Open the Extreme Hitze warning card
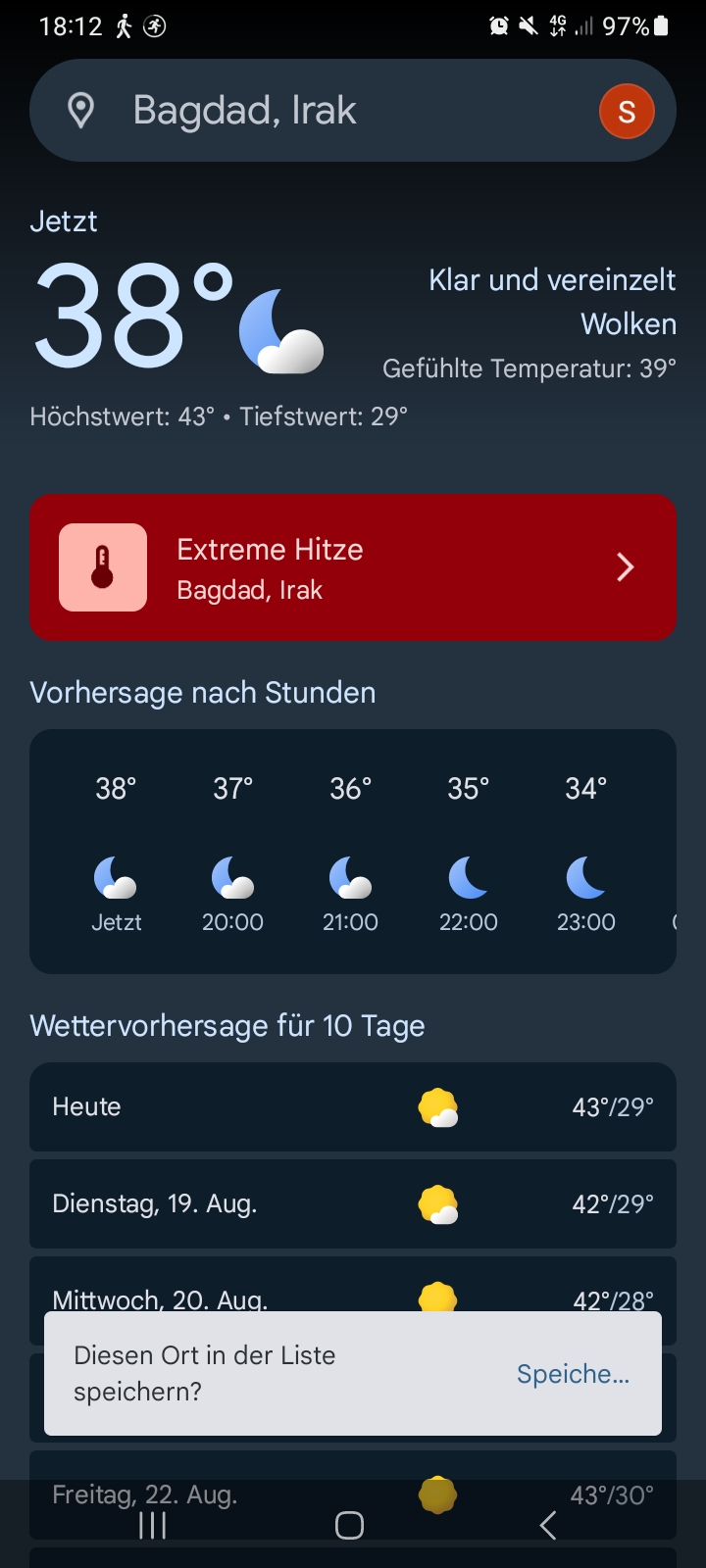Screen dimensions: 706x1568 coord(353,567)
